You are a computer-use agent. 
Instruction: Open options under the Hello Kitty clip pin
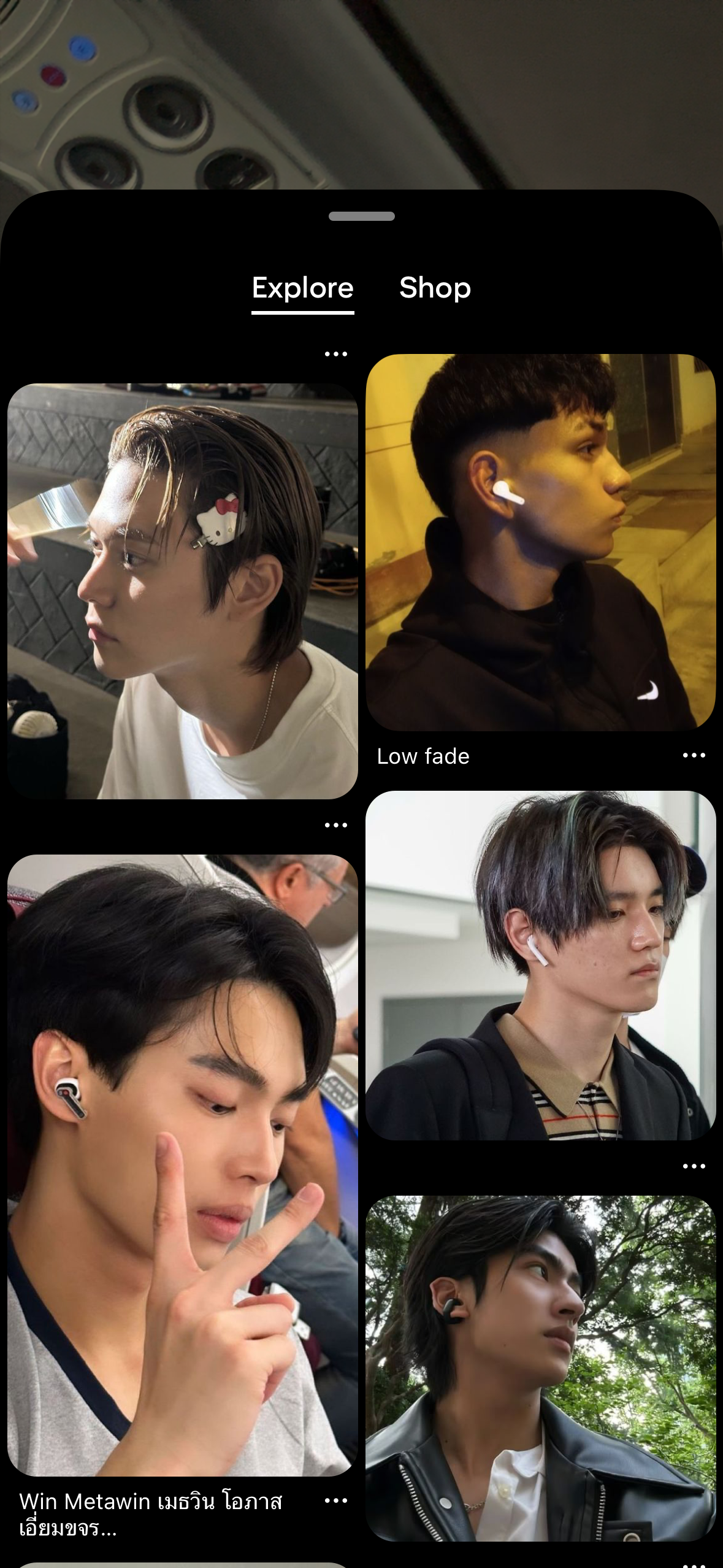click(335, 825)
